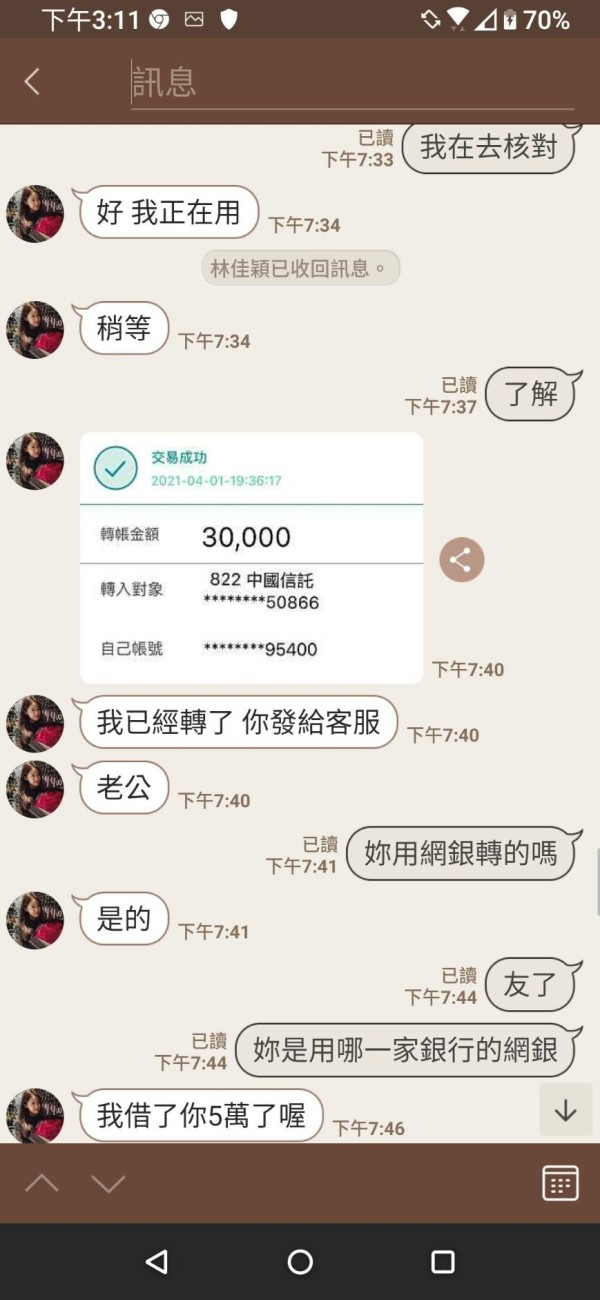This screenshot has height=1300, width=600.
Task: Go back using the top-left arrow
Action: pyautogui.click(x=32, y=82)
